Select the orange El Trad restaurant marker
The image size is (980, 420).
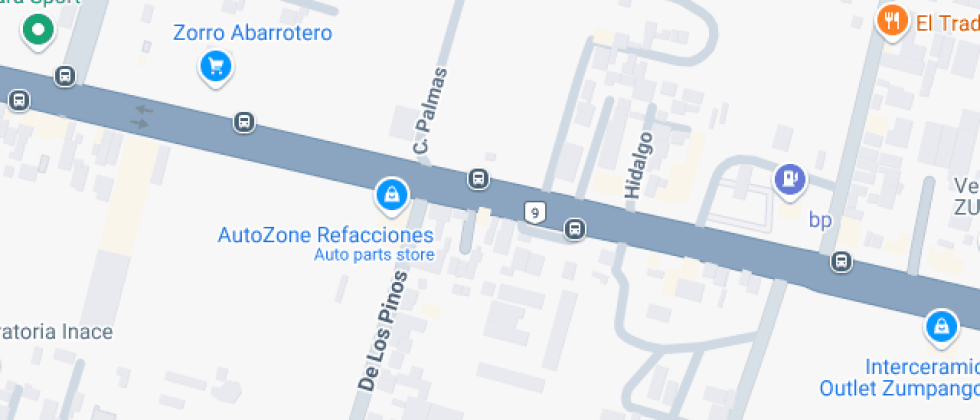pos(892,23)
